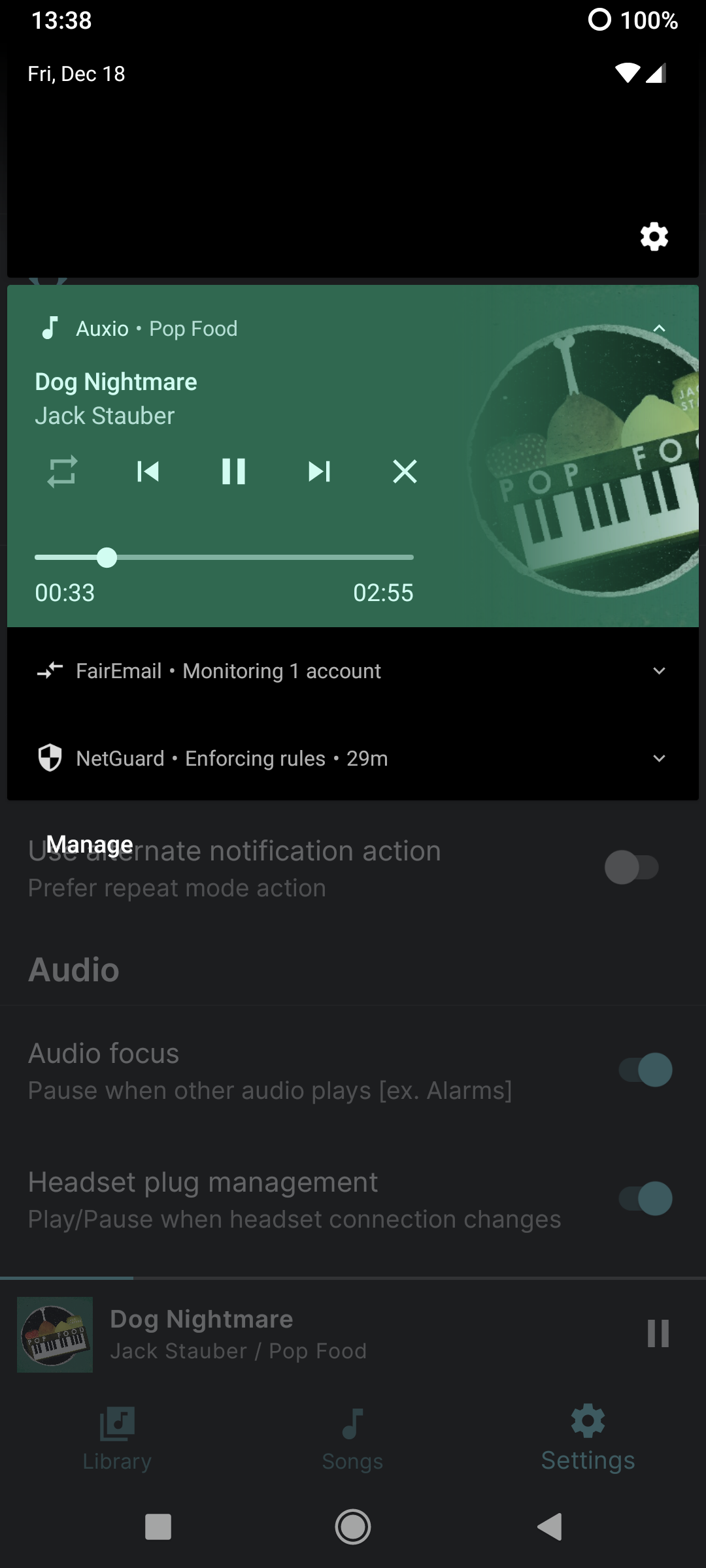Collapse the Auxio media notification
This screenshot has width=706, height=1568.
659,329
